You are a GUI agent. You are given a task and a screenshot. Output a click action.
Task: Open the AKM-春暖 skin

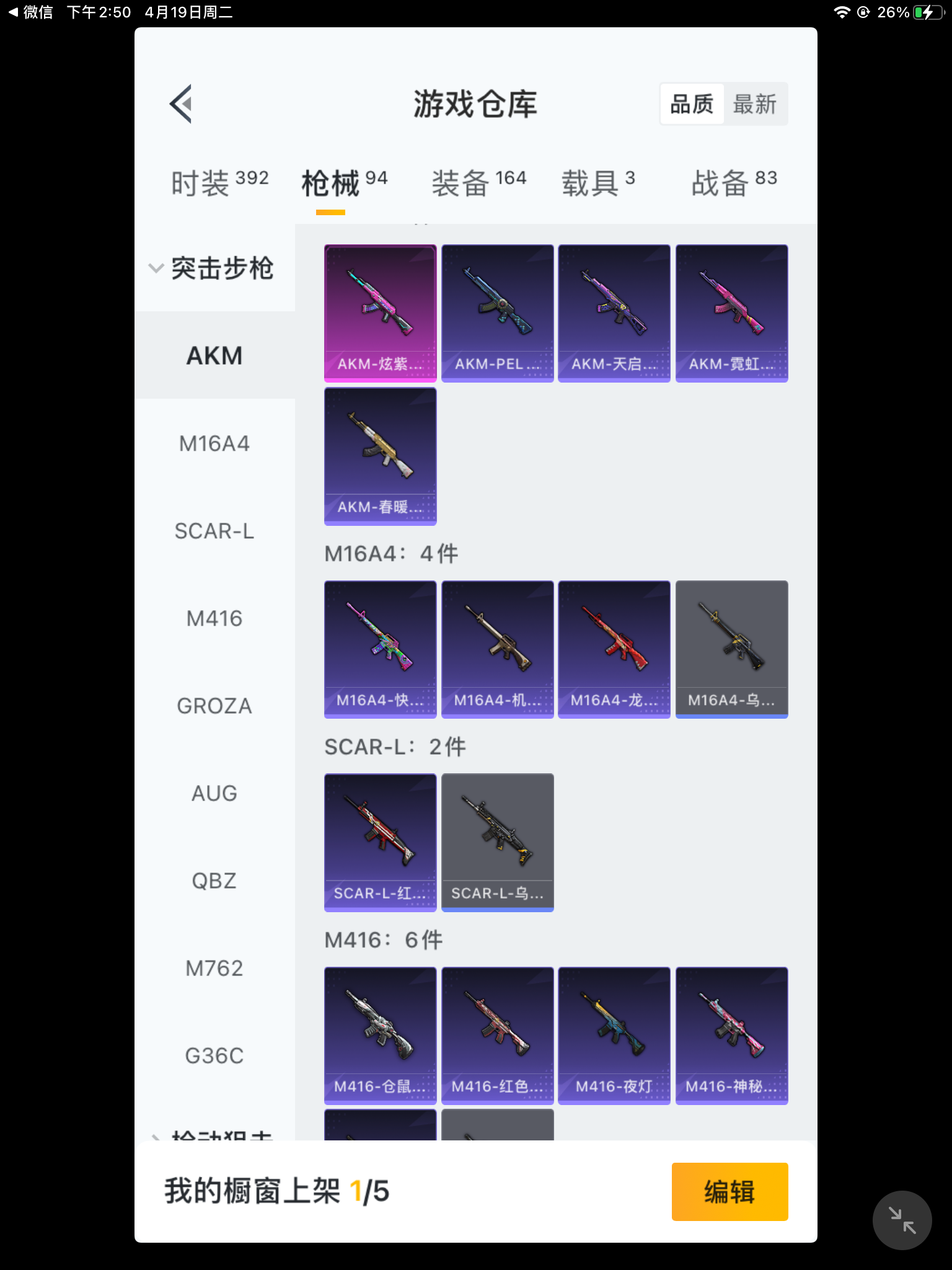point(381,456)
